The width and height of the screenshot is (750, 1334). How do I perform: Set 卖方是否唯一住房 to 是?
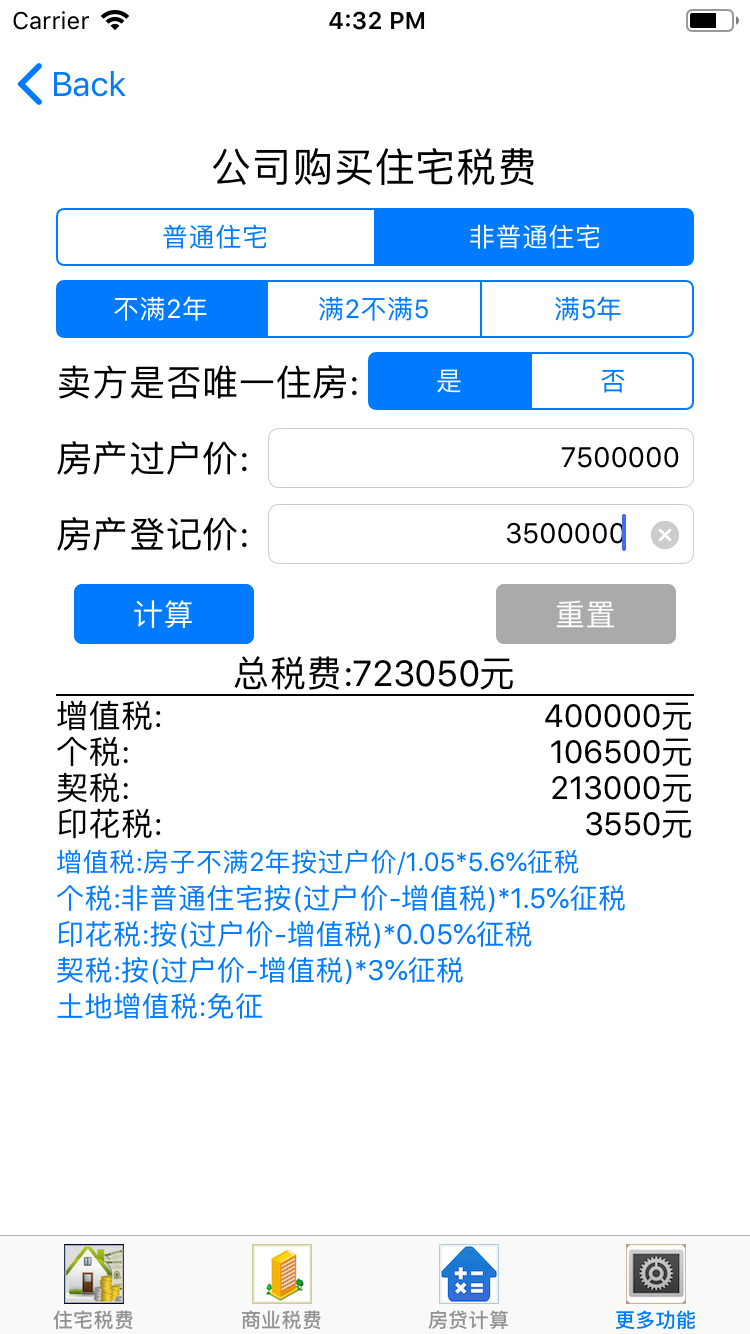(x=450, y=381)
